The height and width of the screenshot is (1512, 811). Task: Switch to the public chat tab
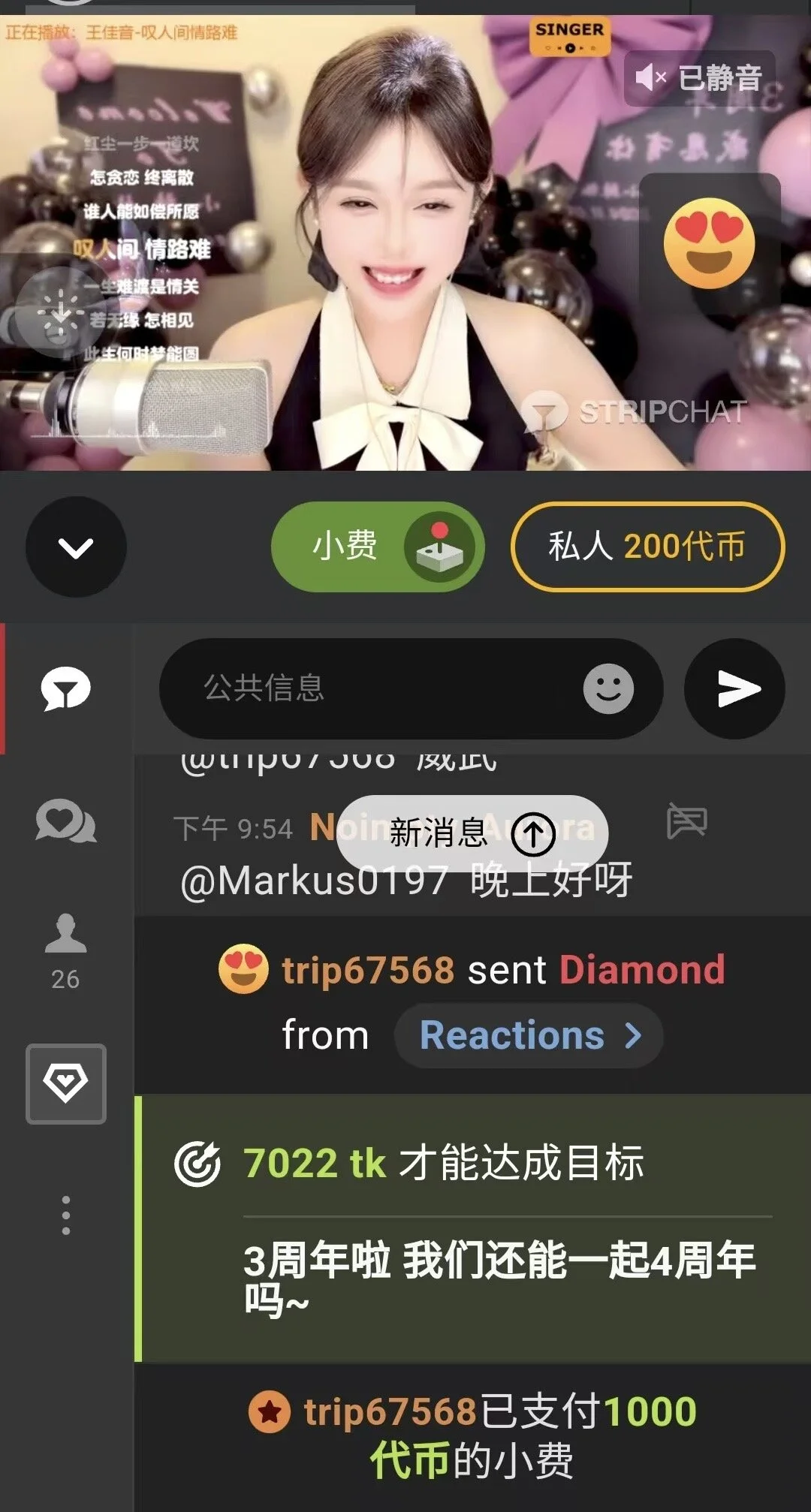point(66,688)
